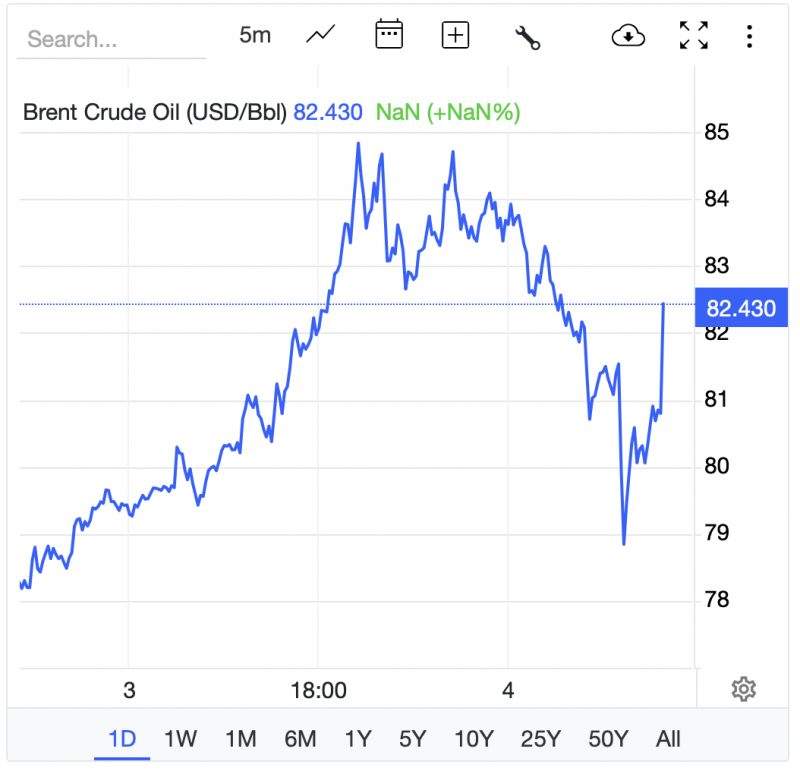
Task: Open the line chart type selector
Action: 320,36
